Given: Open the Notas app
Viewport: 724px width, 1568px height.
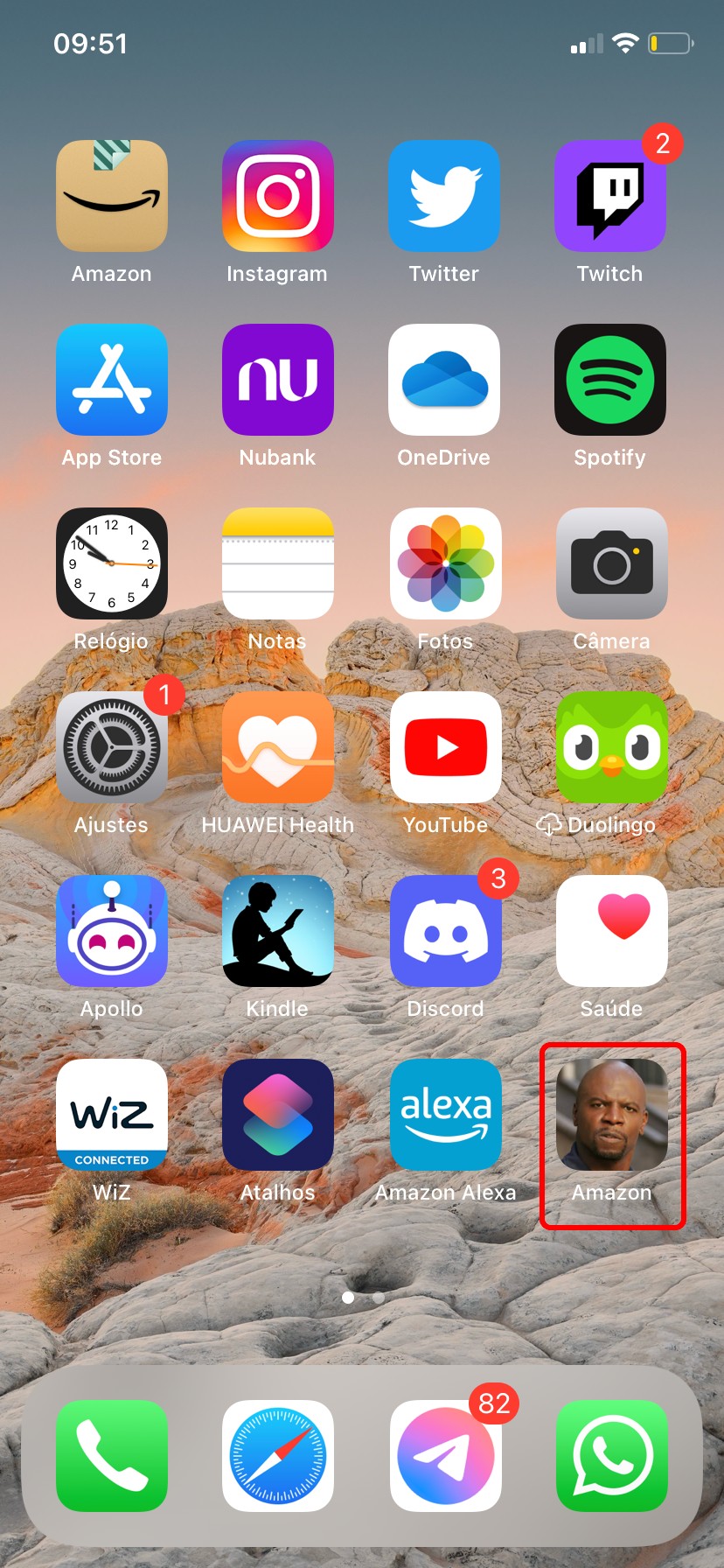Looking at the screenshot, I should point(277,563).
